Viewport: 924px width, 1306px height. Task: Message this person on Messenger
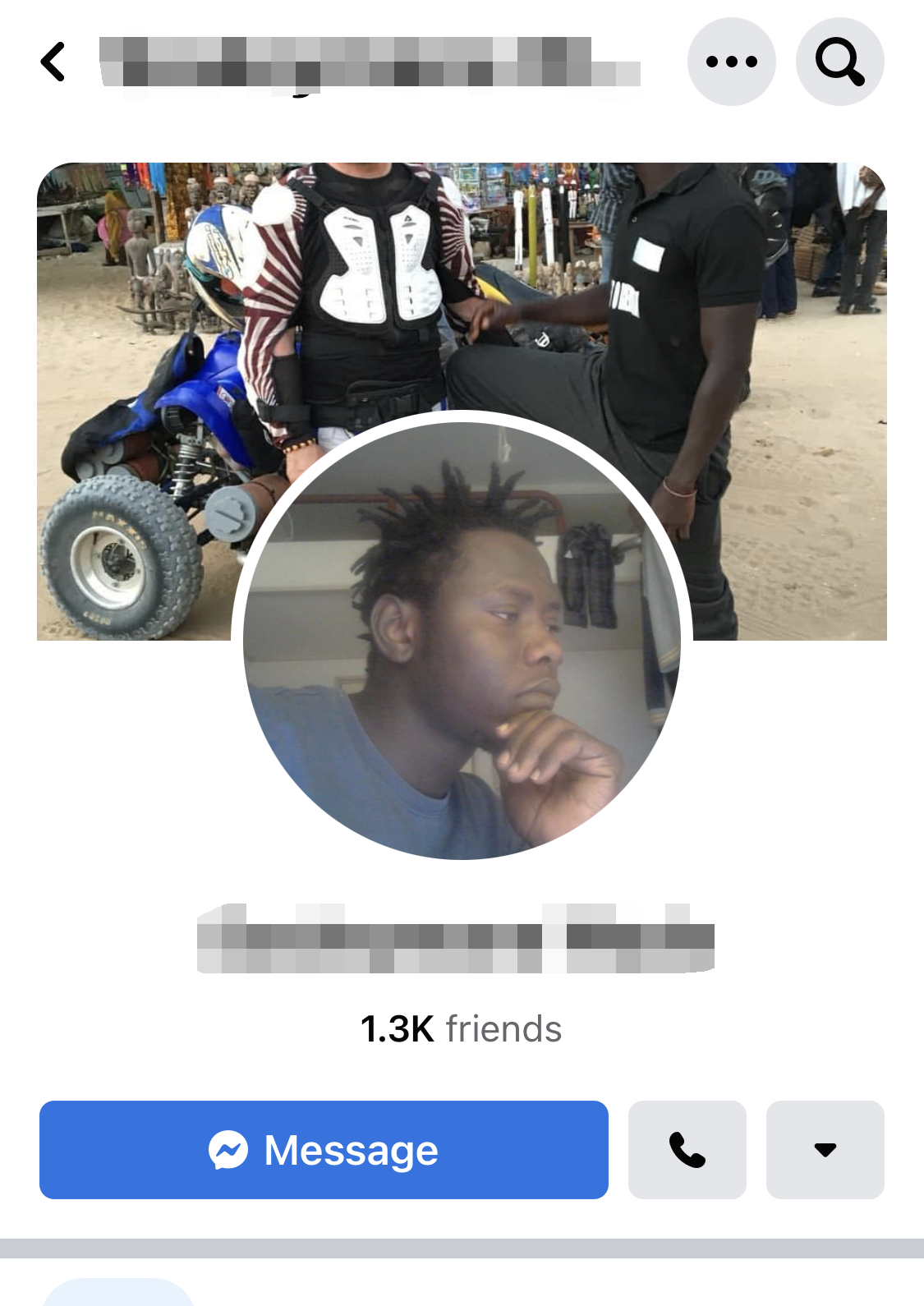click(324, 1150)
